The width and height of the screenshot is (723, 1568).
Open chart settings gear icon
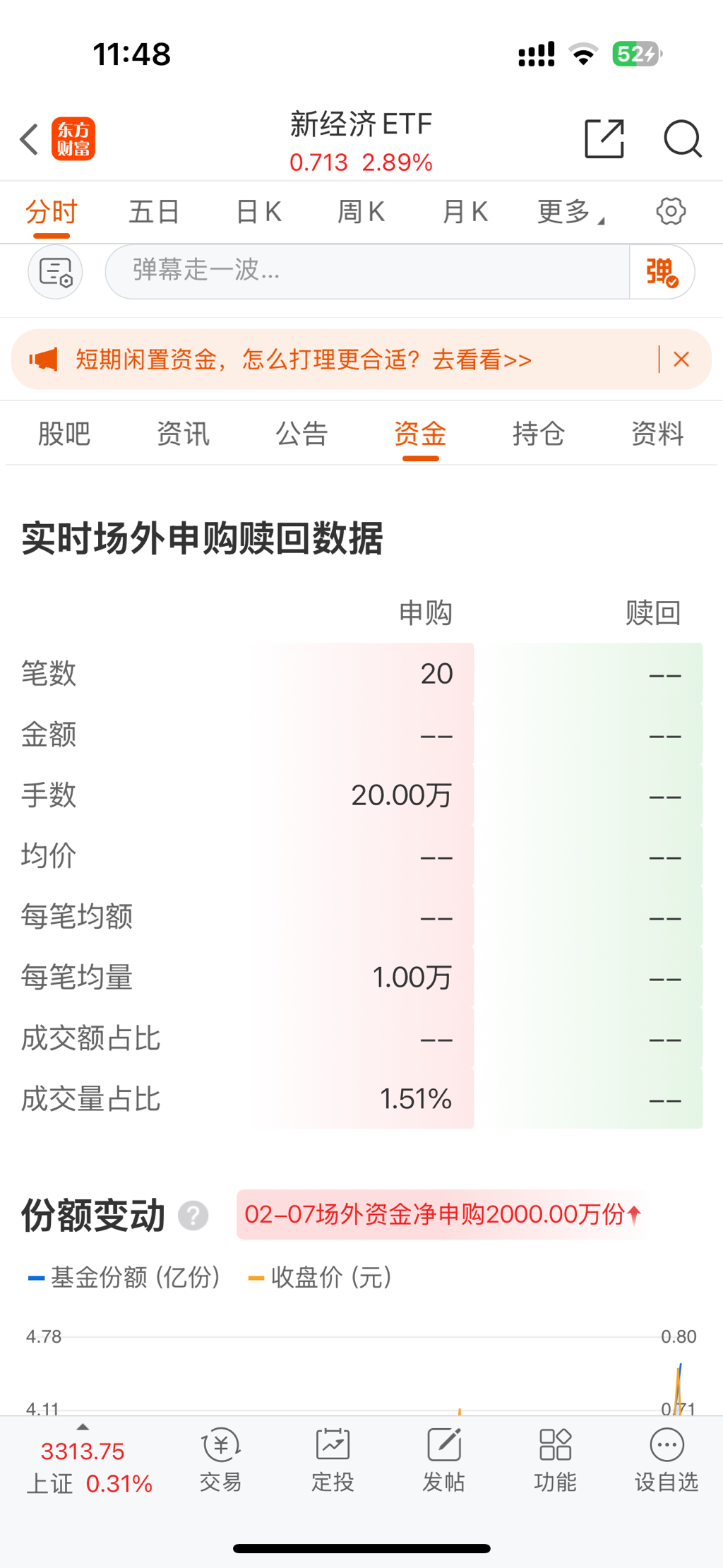(671, 211)
